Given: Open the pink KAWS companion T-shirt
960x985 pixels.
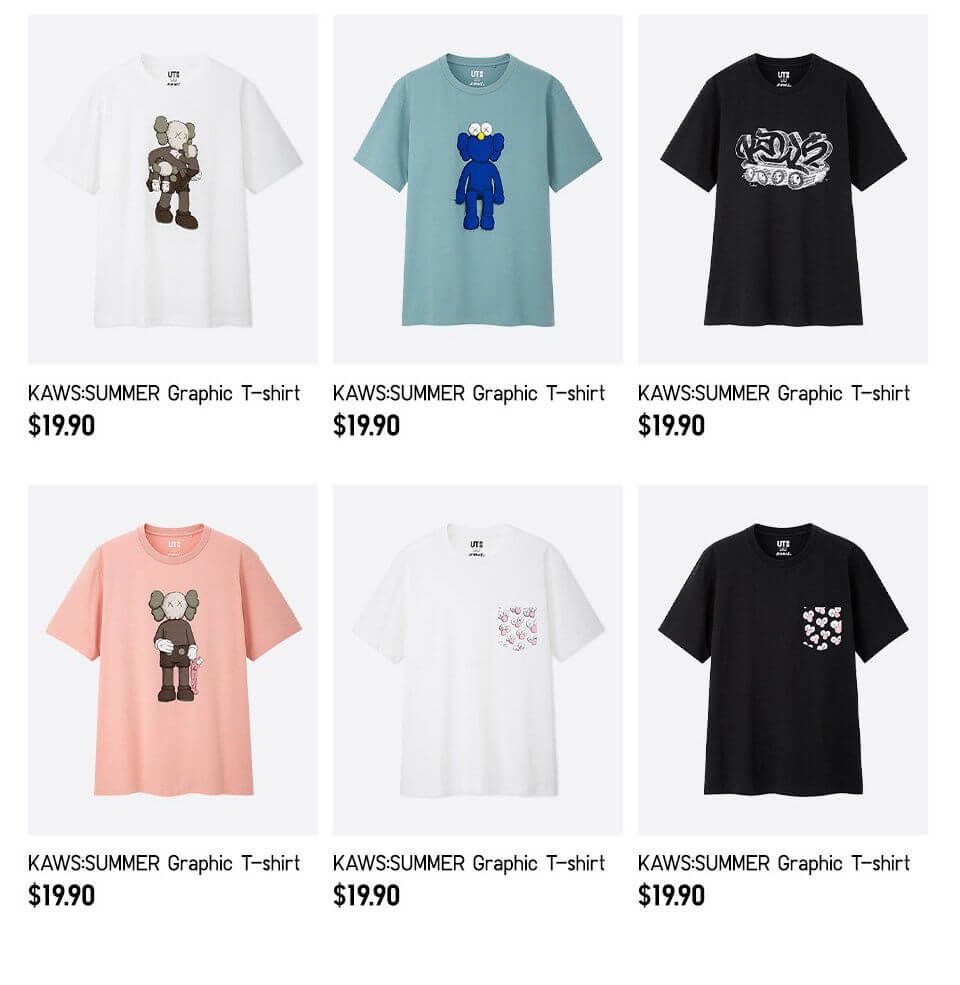Looking at the screenshot, I should 173,660.
